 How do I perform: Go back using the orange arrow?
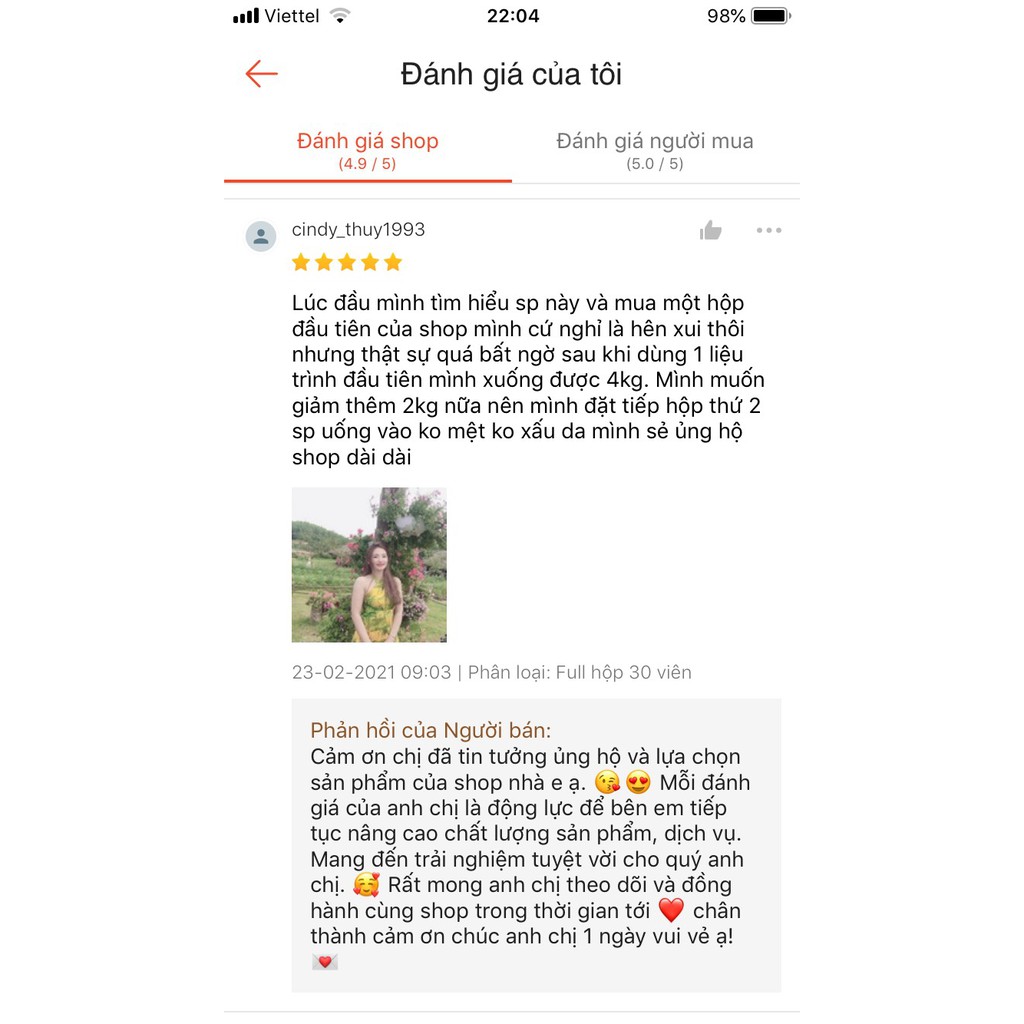(261, 74)
